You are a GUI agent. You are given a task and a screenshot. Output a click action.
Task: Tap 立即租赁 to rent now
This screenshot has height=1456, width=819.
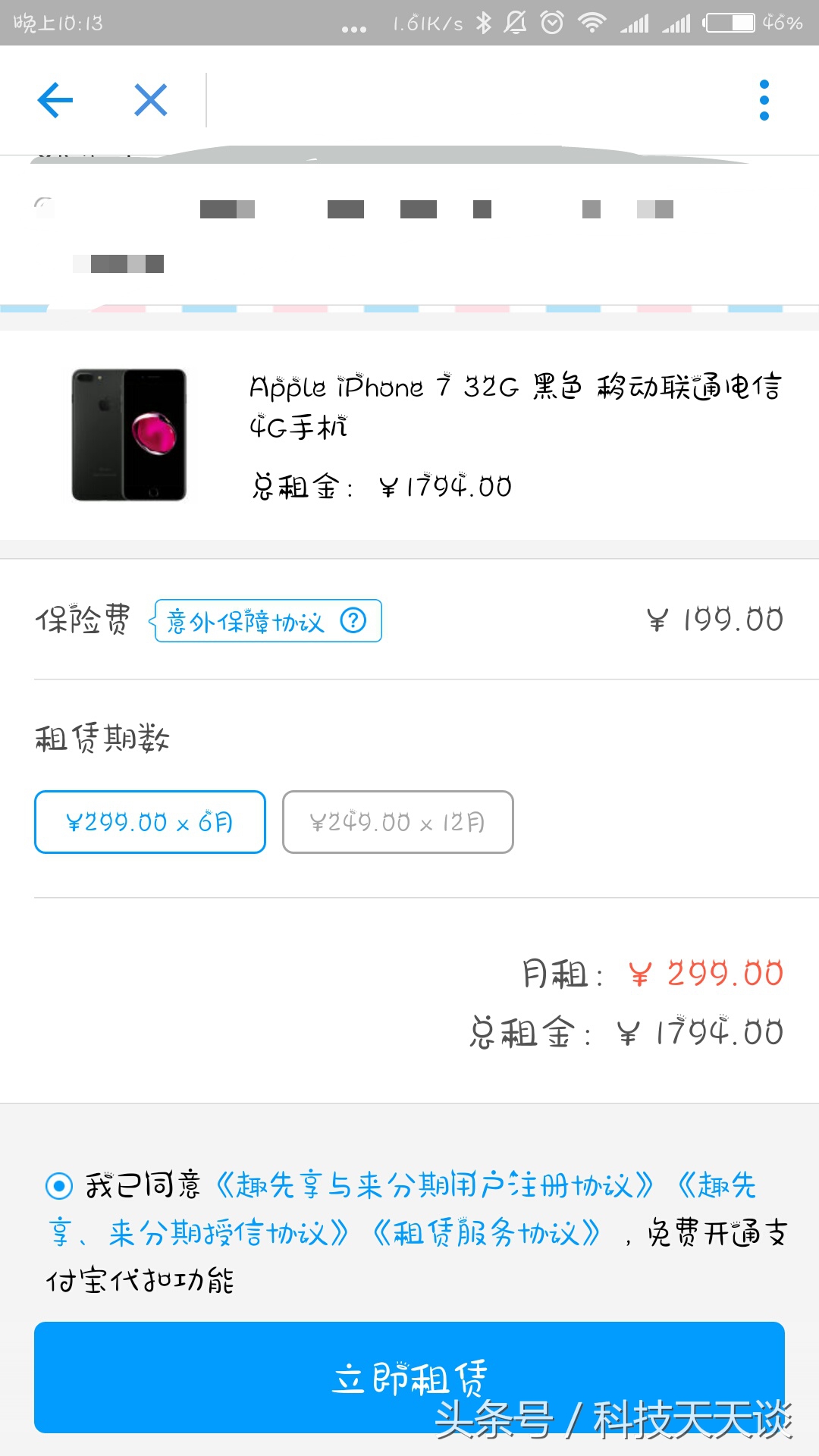click(x=409, y=1376)
